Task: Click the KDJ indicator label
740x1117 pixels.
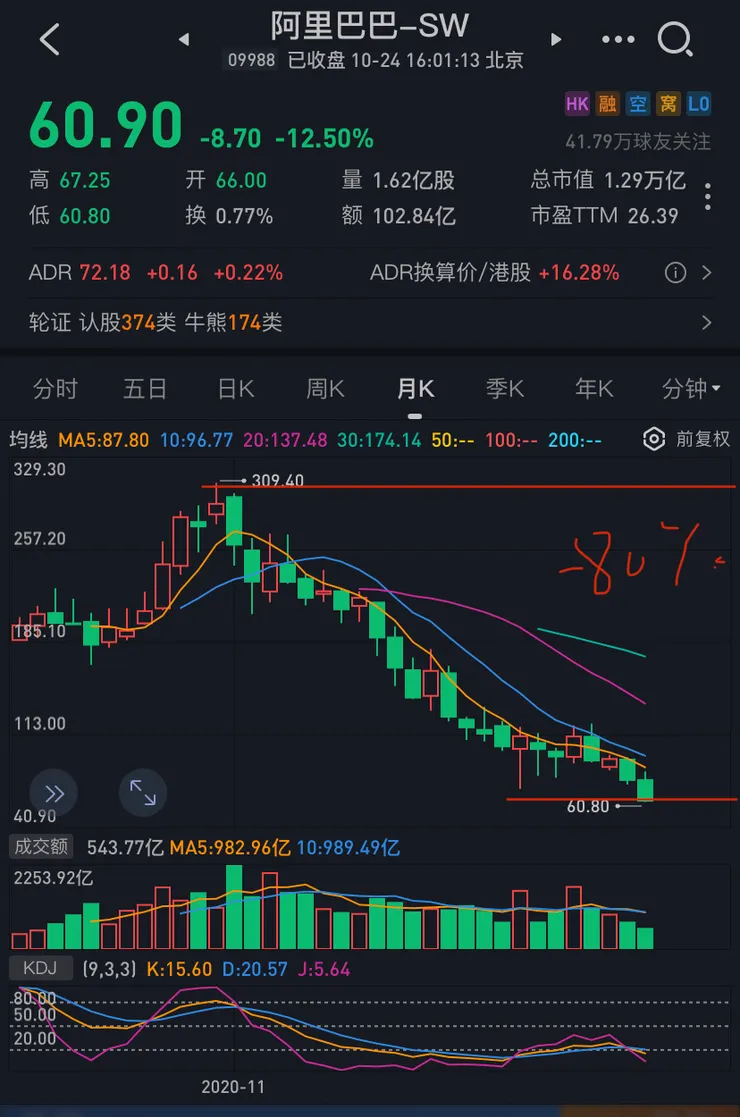Action: pyautogui.click(x=41, y=968)
